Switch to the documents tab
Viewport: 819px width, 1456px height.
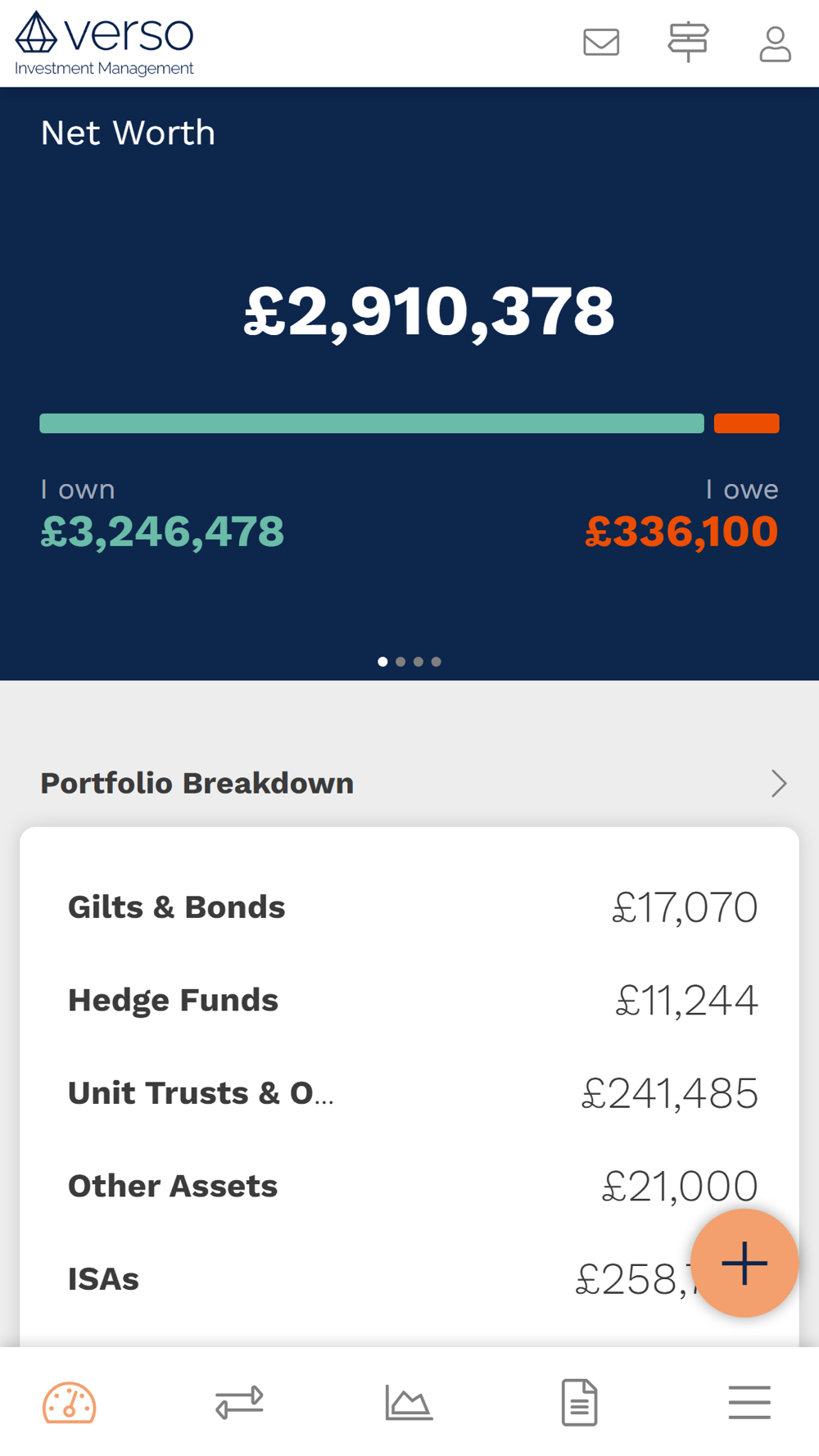579,1402
